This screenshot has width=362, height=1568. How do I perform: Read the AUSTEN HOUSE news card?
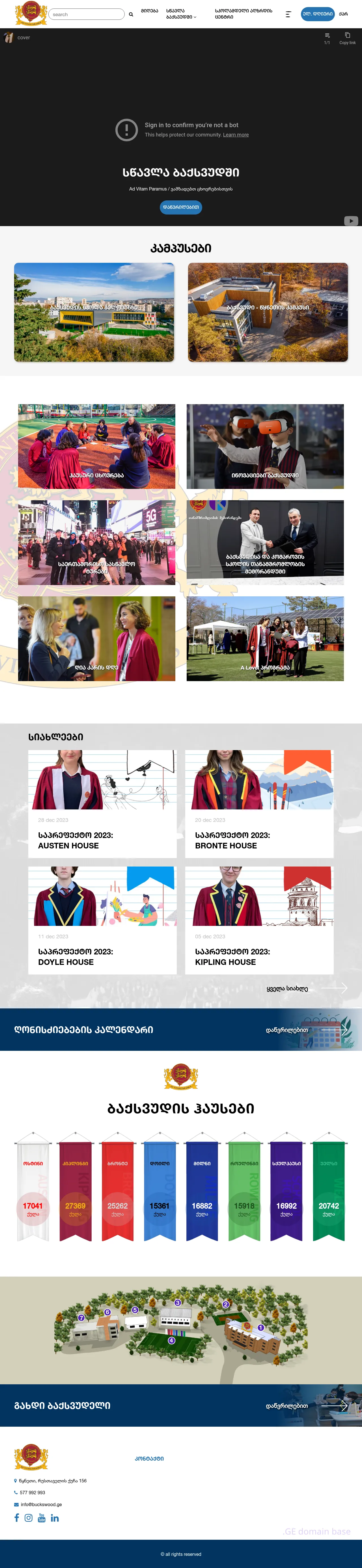tap(102, 804)
